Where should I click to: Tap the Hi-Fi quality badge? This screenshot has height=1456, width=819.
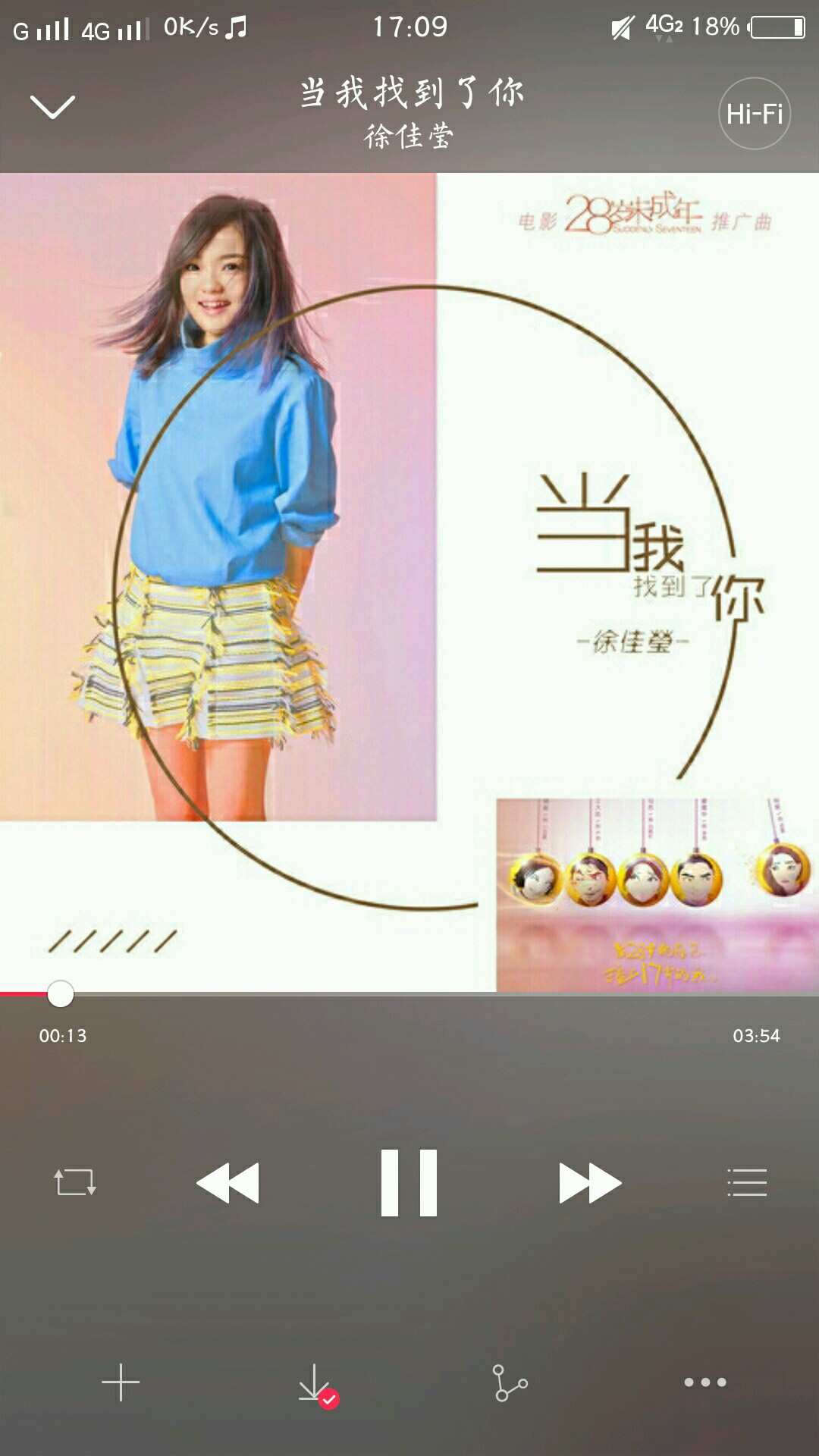tap(754, 112)
